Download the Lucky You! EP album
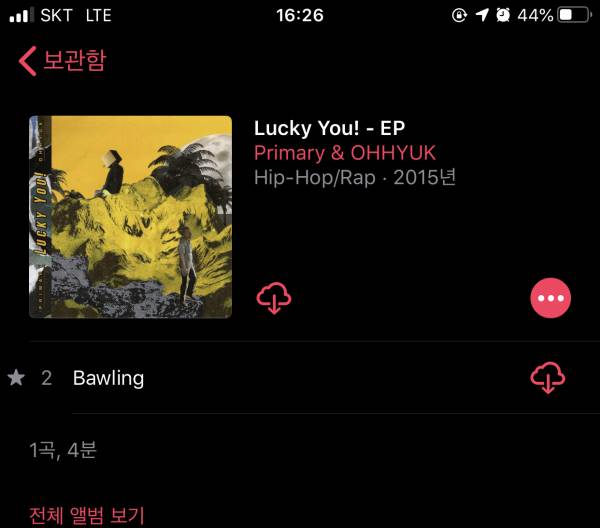 point(273,297)
